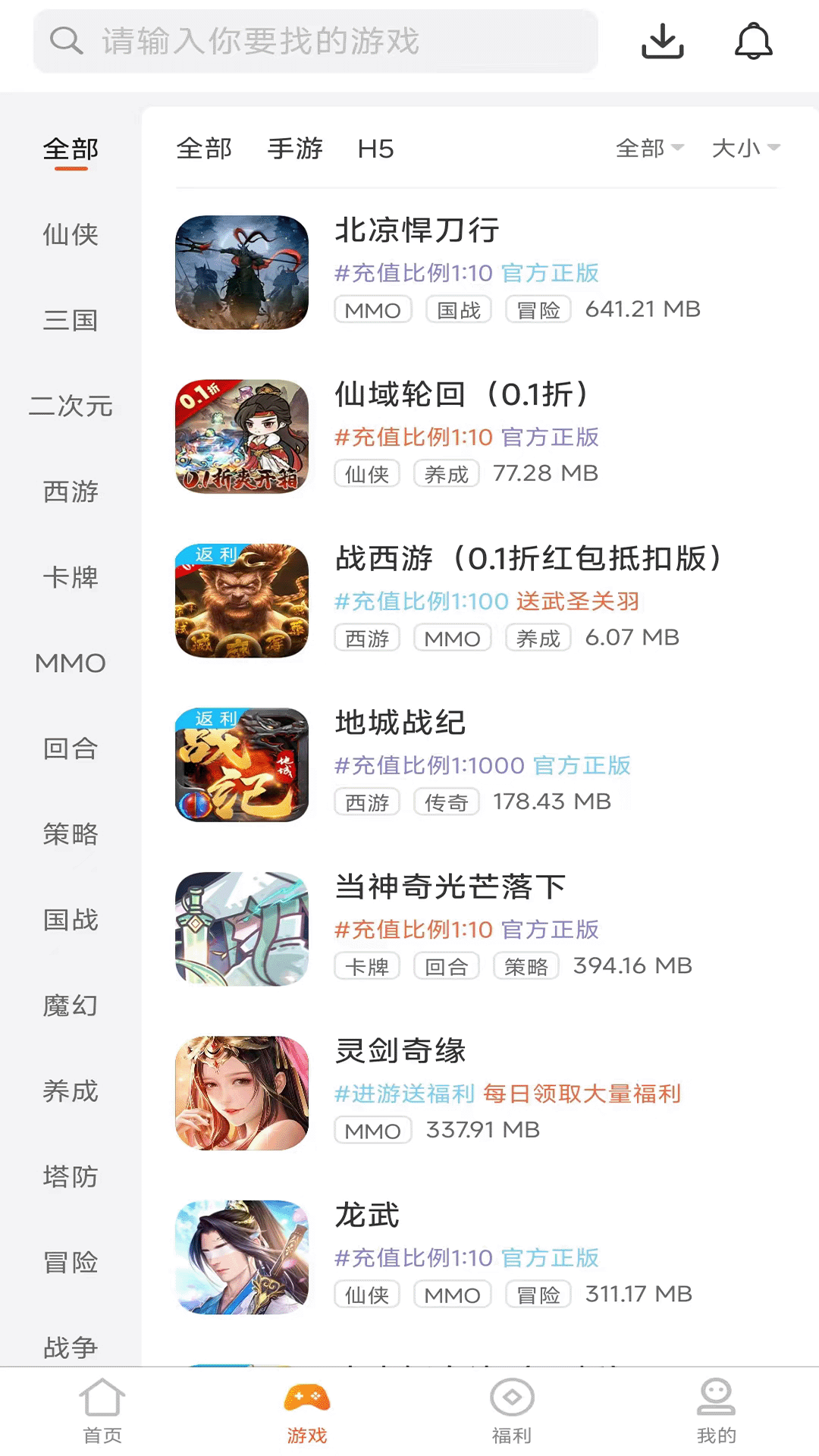Select the 仙侠 category in sidebar
Viewport: 819px width, 1456px height.
pos(71,234)
